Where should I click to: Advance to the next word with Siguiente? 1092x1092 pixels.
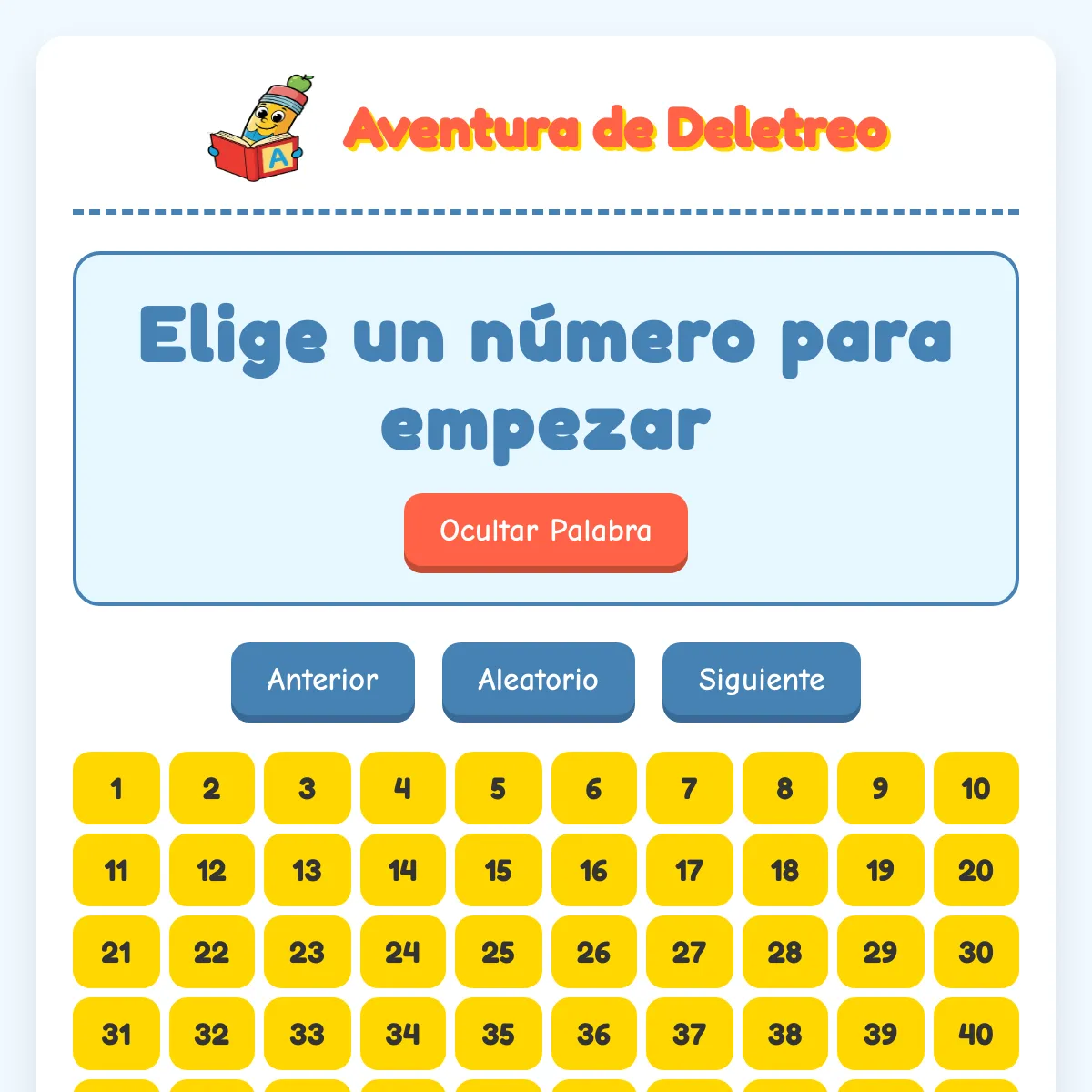tap(761, 681)
